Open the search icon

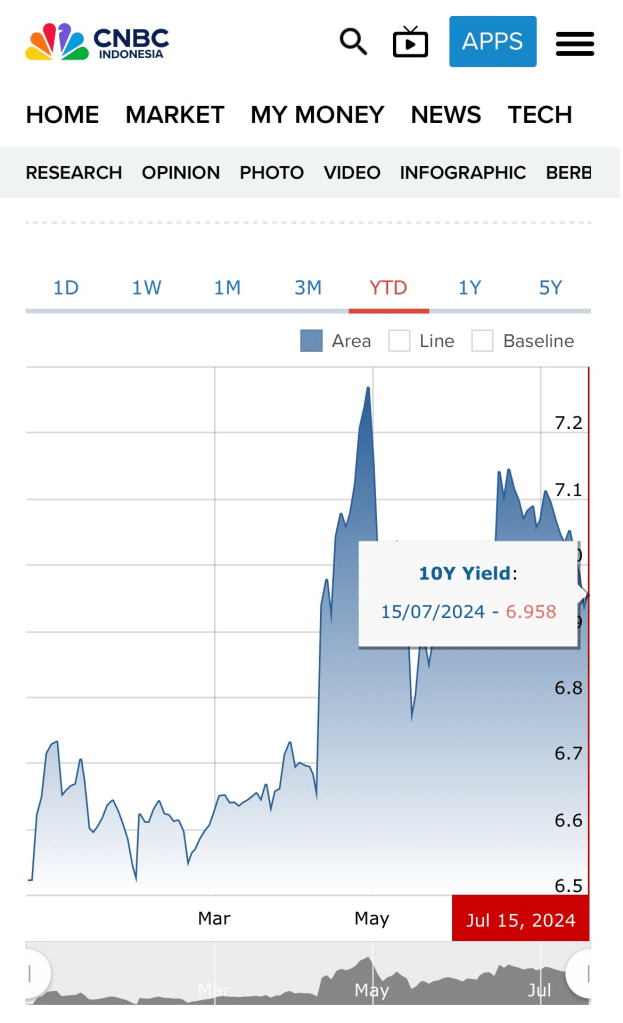pos(353,42)
